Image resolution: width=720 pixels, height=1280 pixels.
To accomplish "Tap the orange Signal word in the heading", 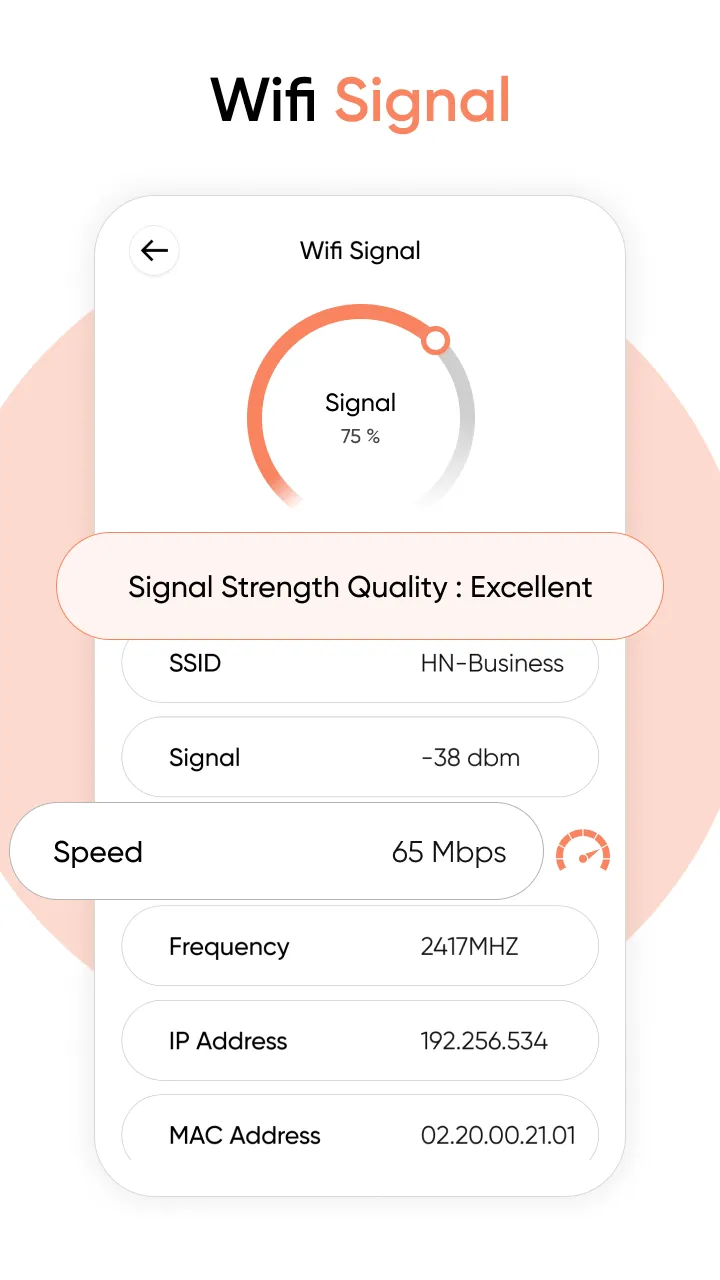I will pos(421,100).
